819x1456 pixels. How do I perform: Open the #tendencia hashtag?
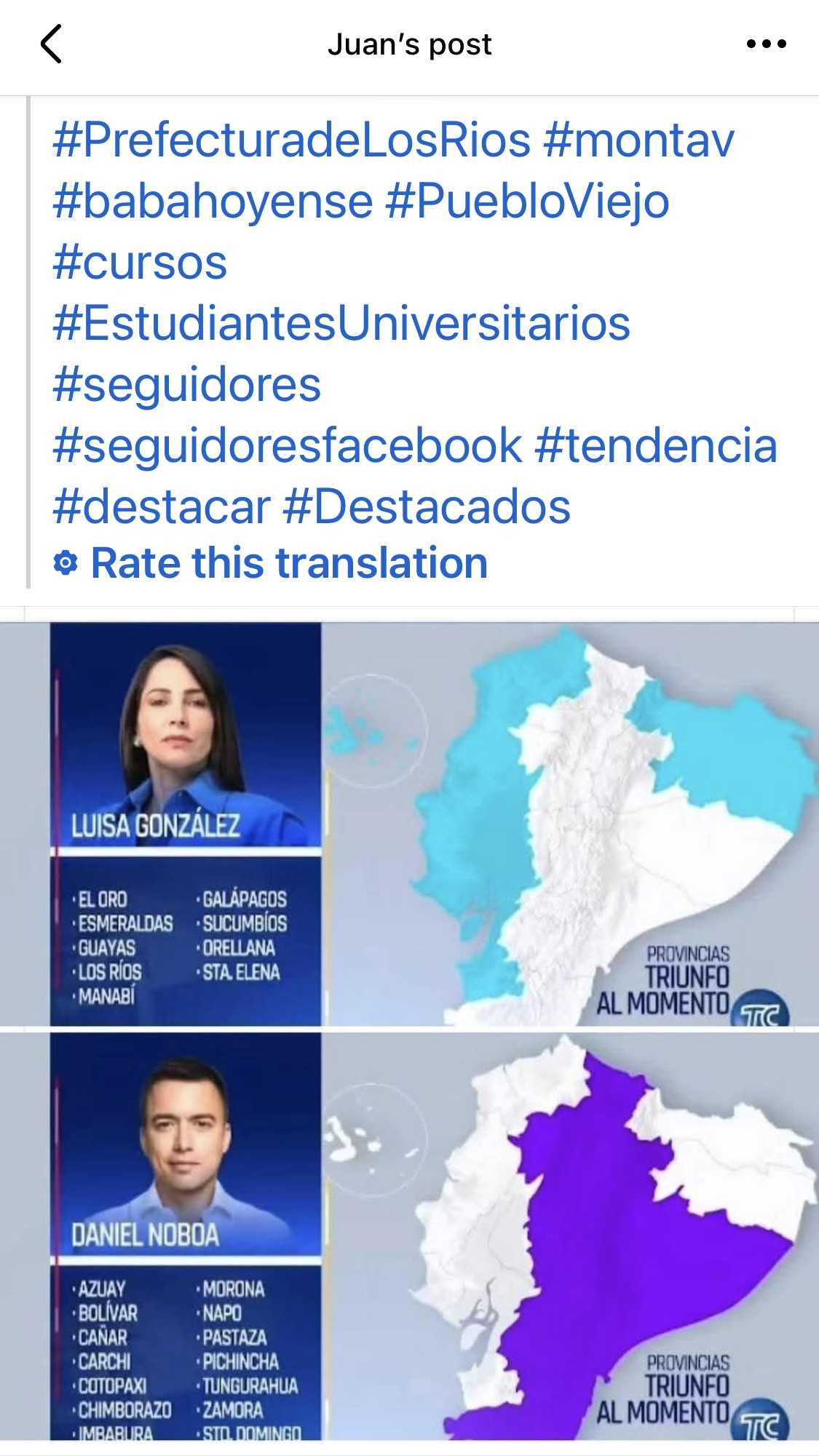click(x=656, y=446)
